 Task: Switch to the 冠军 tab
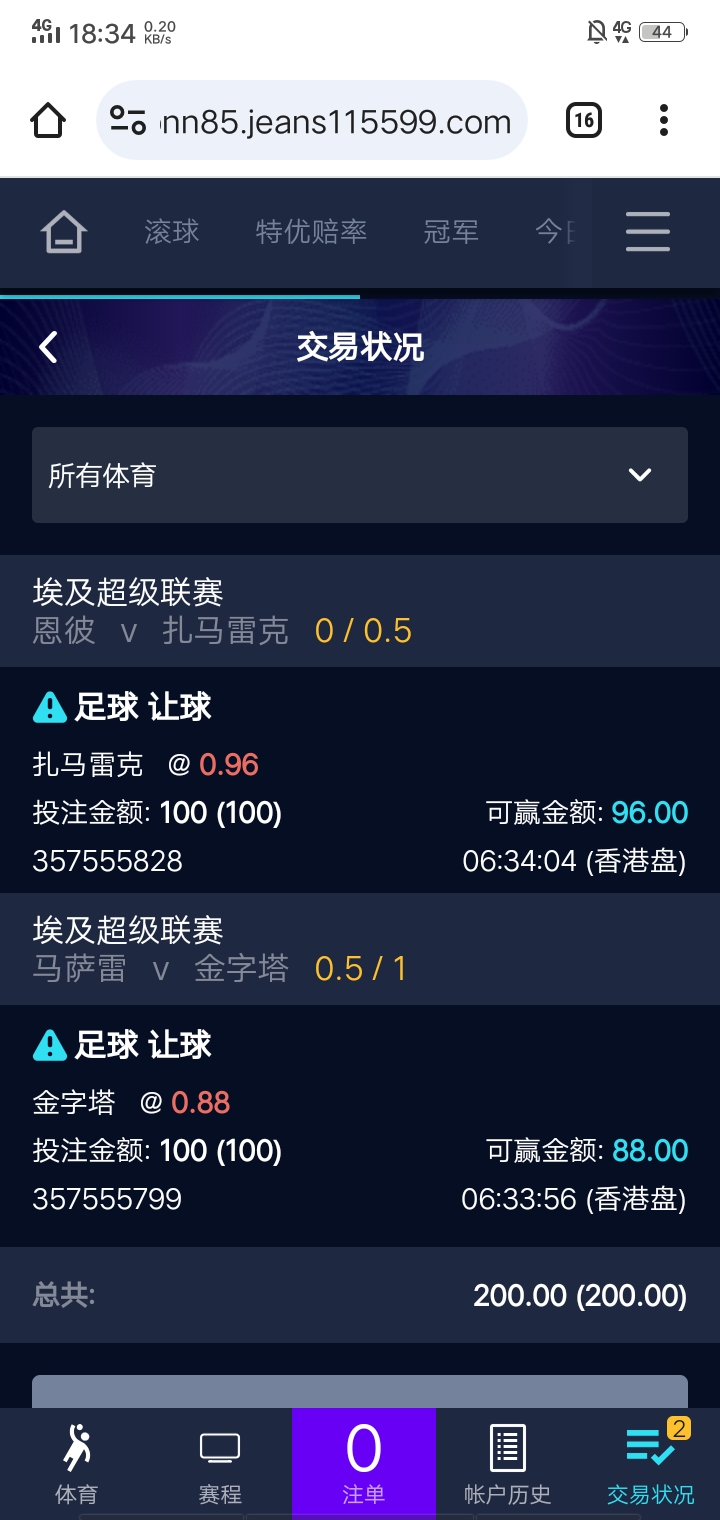(x=451, y=232)
